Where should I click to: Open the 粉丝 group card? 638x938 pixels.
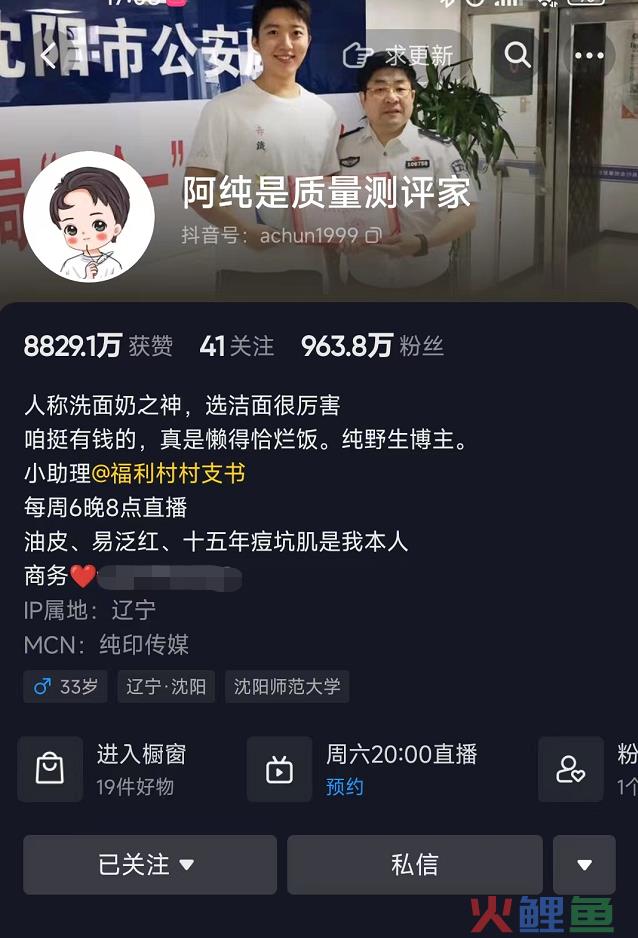point(590,769)
